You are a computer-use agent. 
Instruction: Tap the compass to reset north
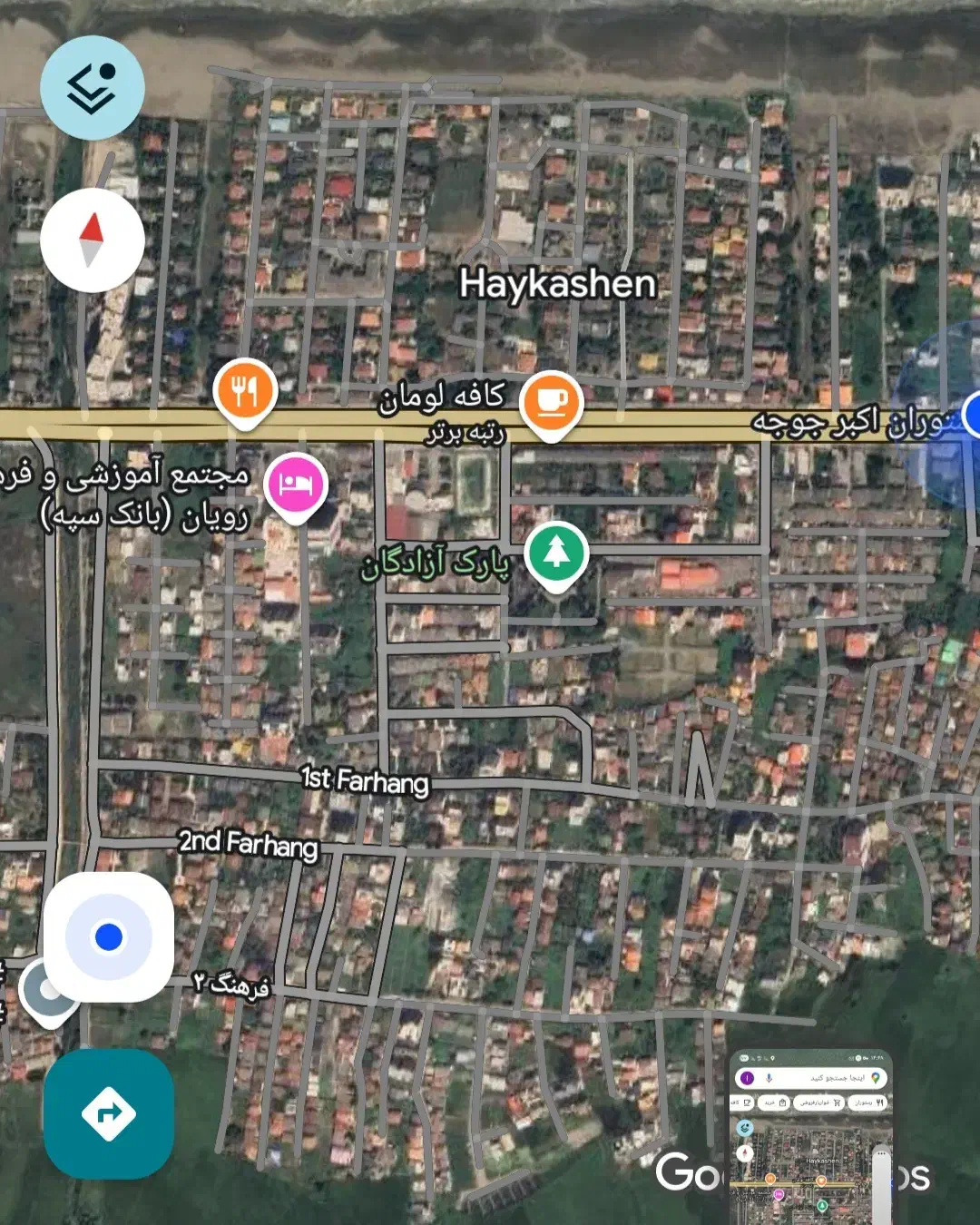click(x=92, y=240)
